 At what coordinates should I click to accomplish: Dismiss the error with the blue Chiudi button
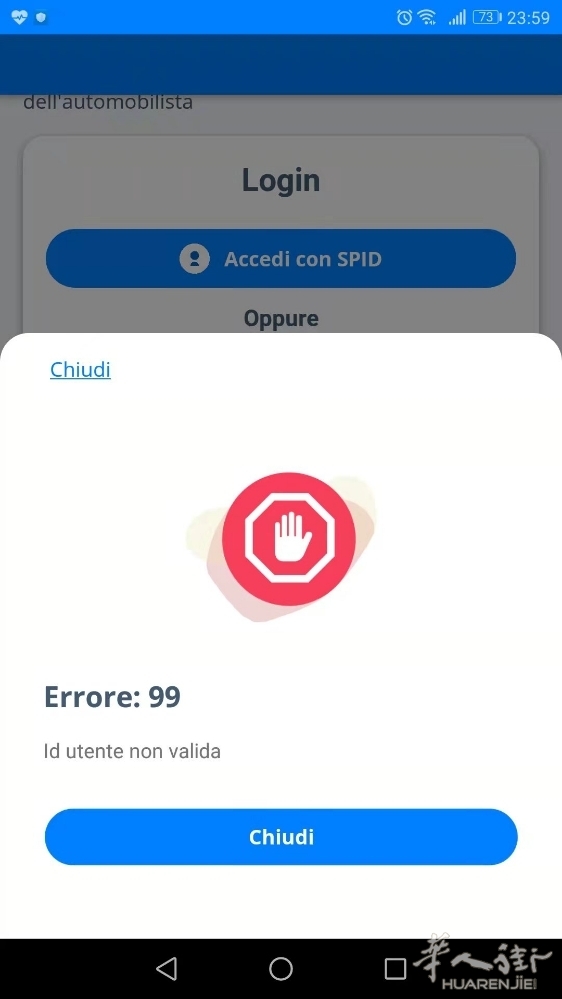[281, 837]
